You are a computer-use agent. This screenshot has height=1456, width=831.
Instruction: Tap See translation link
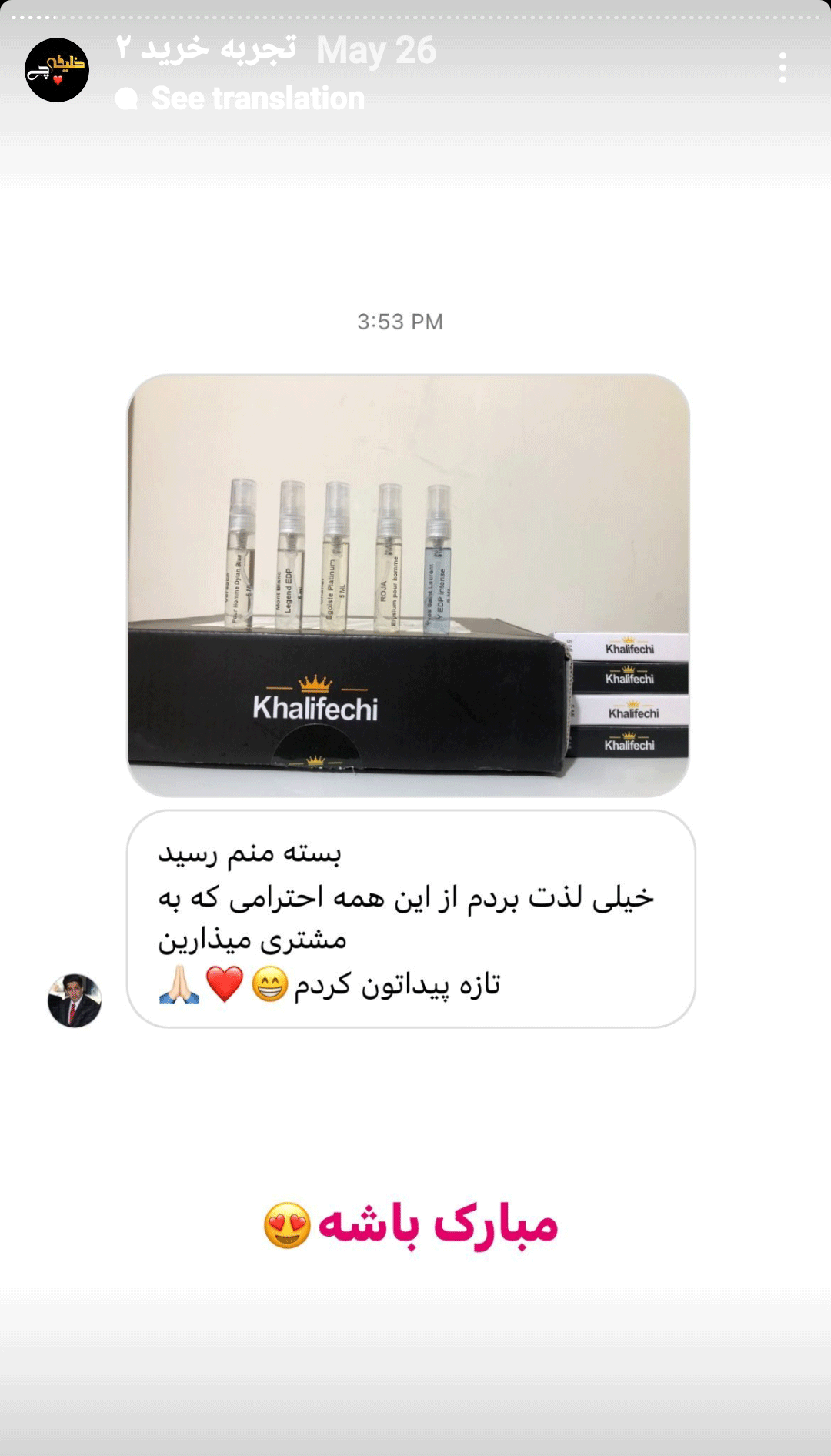(240, 99)
